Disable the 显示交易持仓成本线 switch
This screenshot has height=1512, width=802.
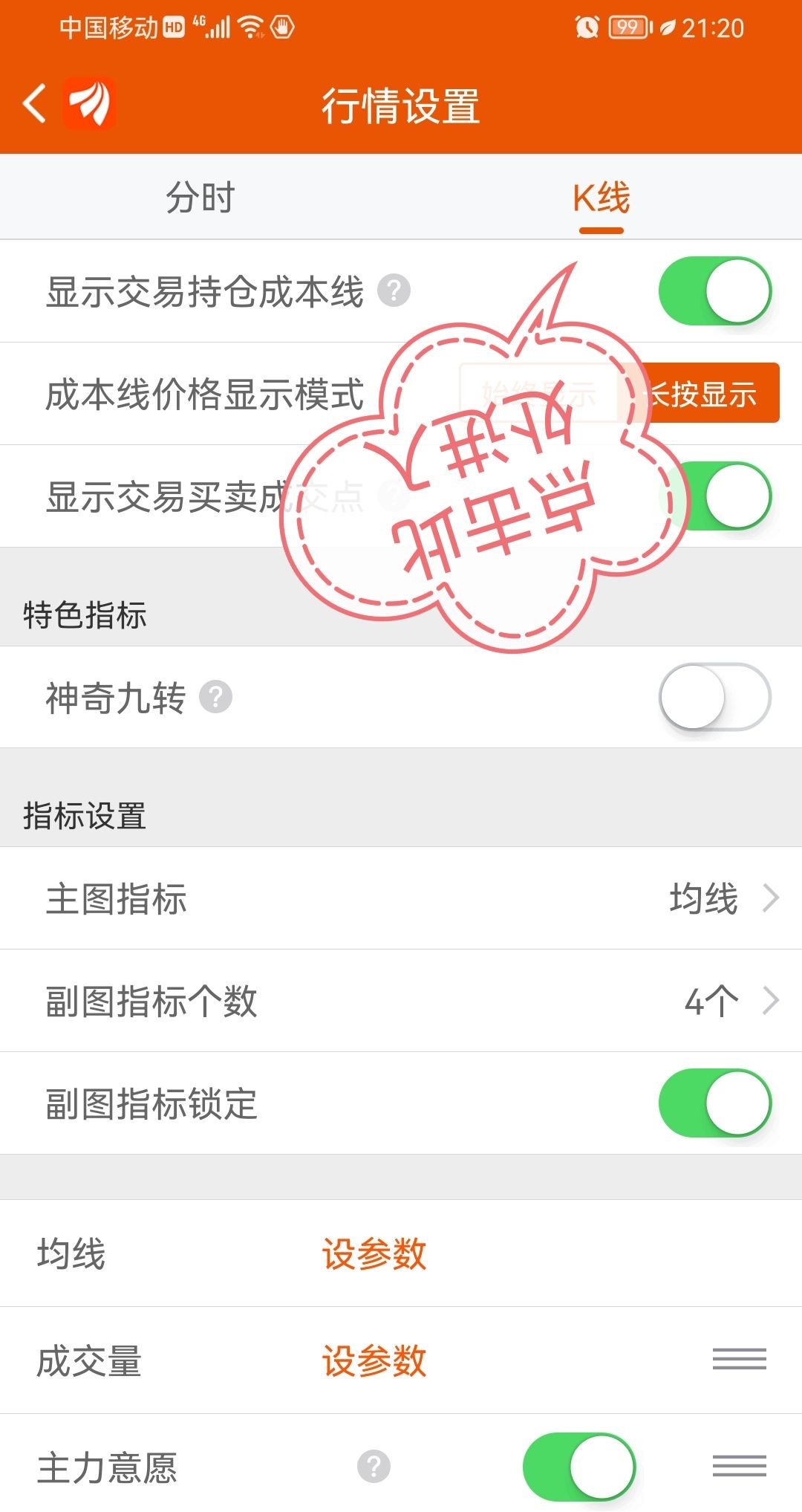coord(715,292)
